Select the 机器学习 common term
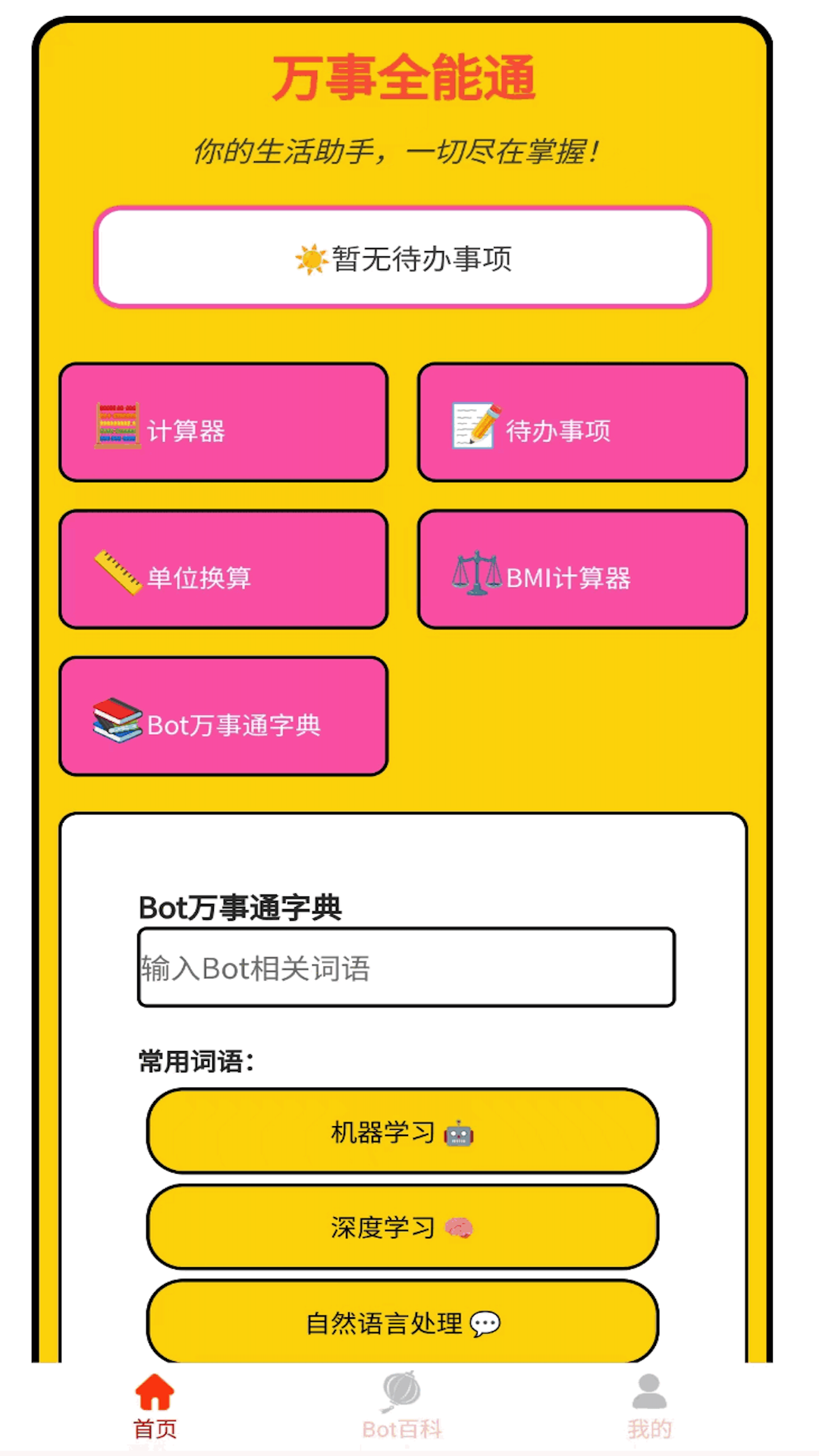The image size is (819, 1456). (x=402, y=1131)
